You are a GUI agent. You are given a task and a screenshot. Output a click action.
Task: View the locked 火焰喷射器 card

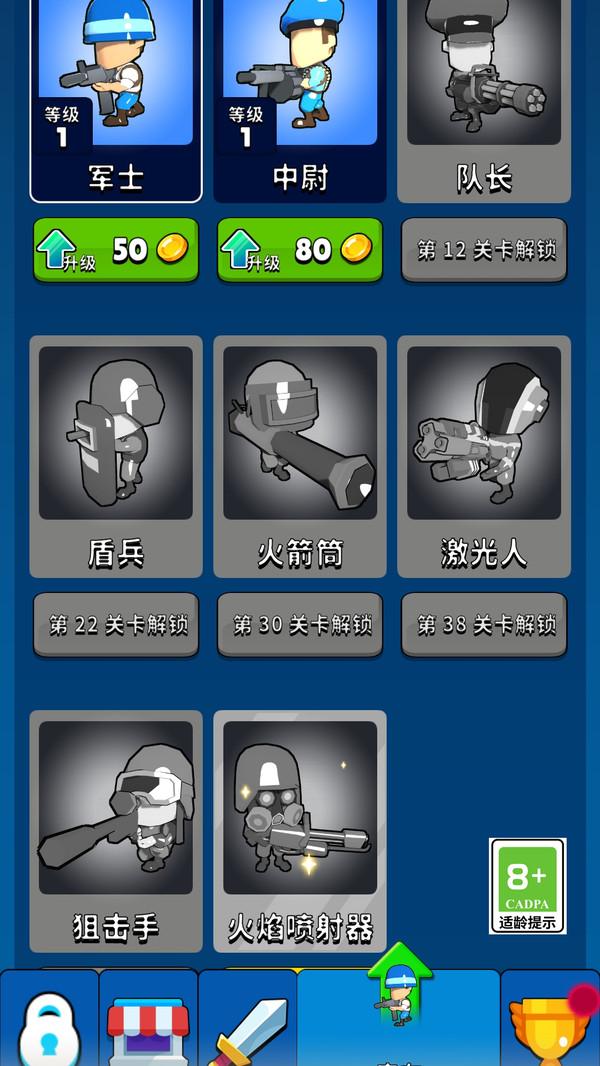300,830
